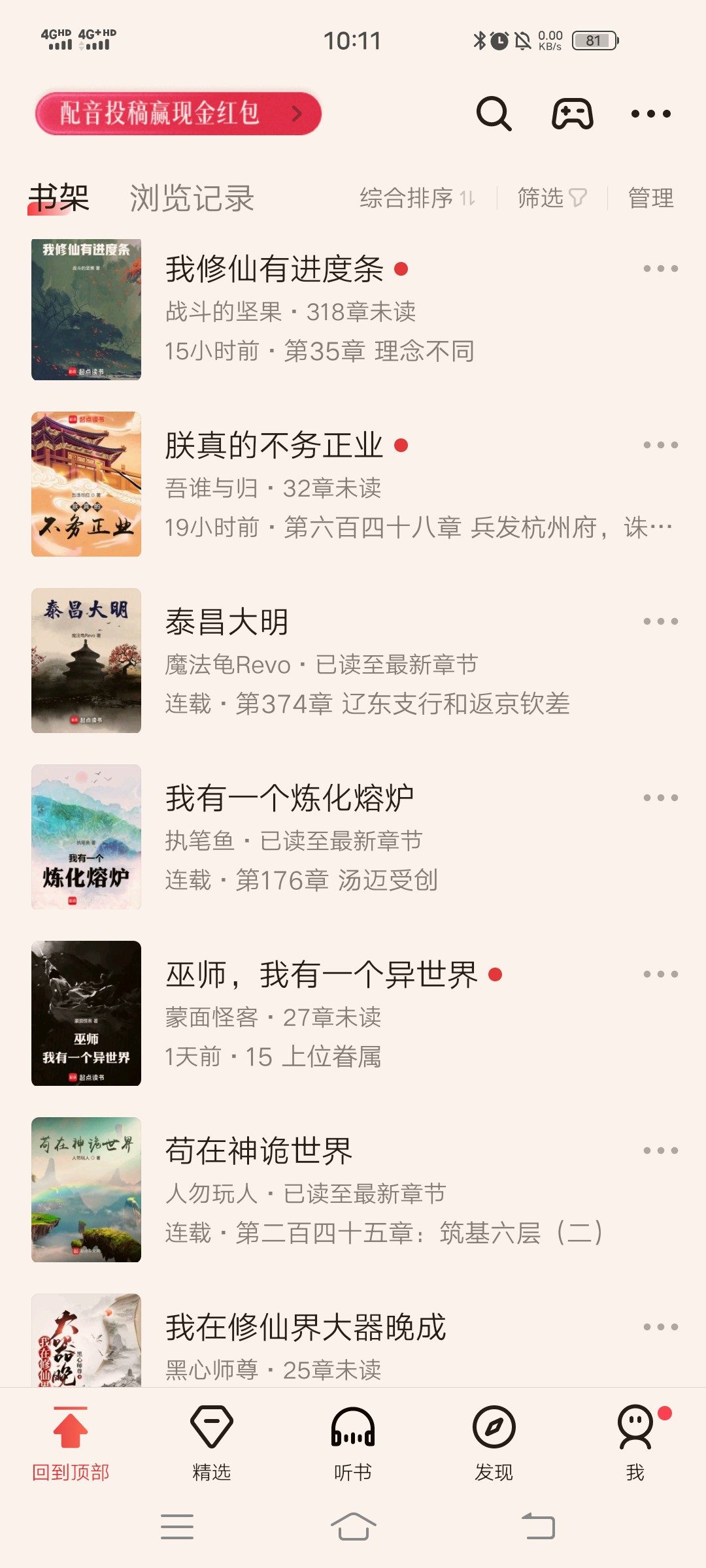Open the 我 profile tab
The image size is (706, 1568).
click(x=635, y=1442)
